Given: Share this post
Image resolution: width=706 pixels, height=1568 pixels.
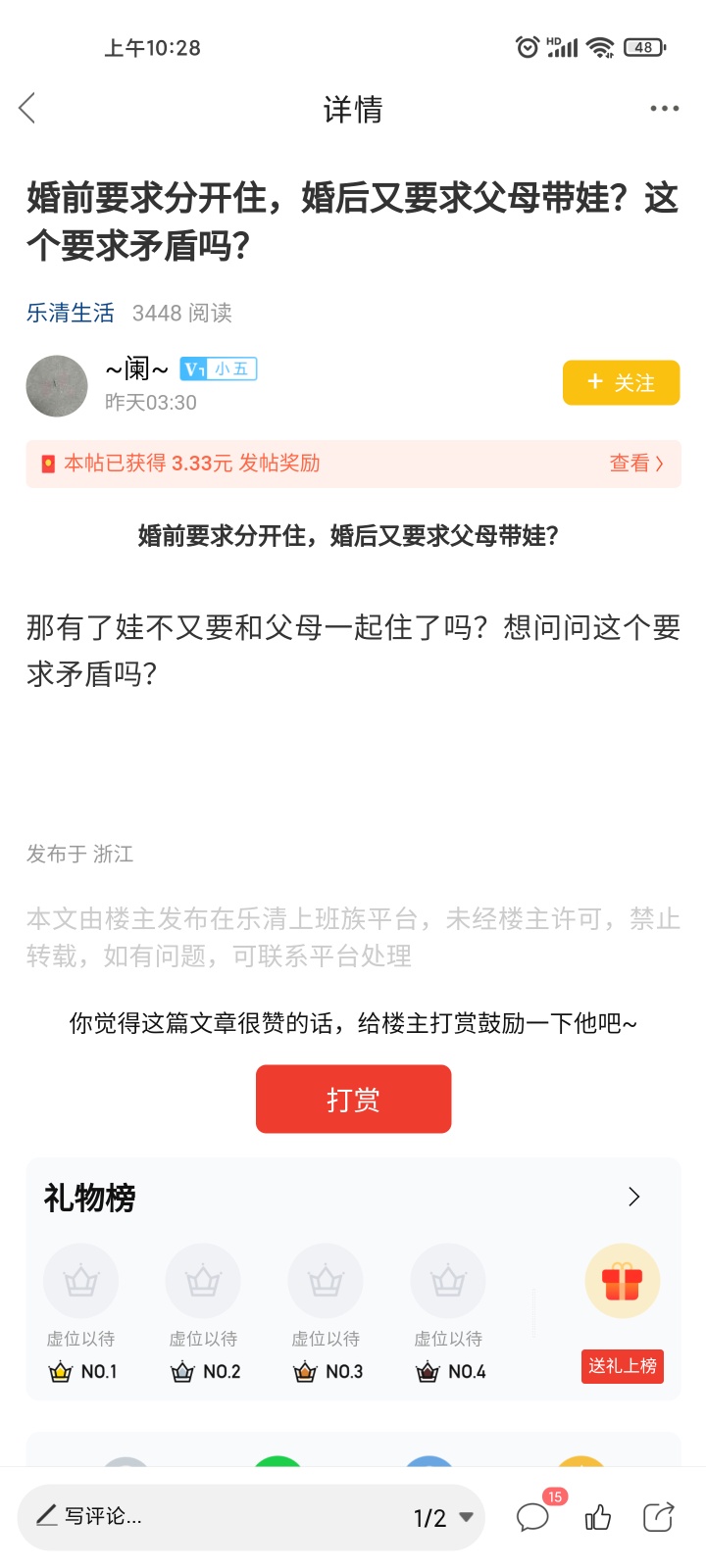Looking at the screenshot, I should point(658,1517).
